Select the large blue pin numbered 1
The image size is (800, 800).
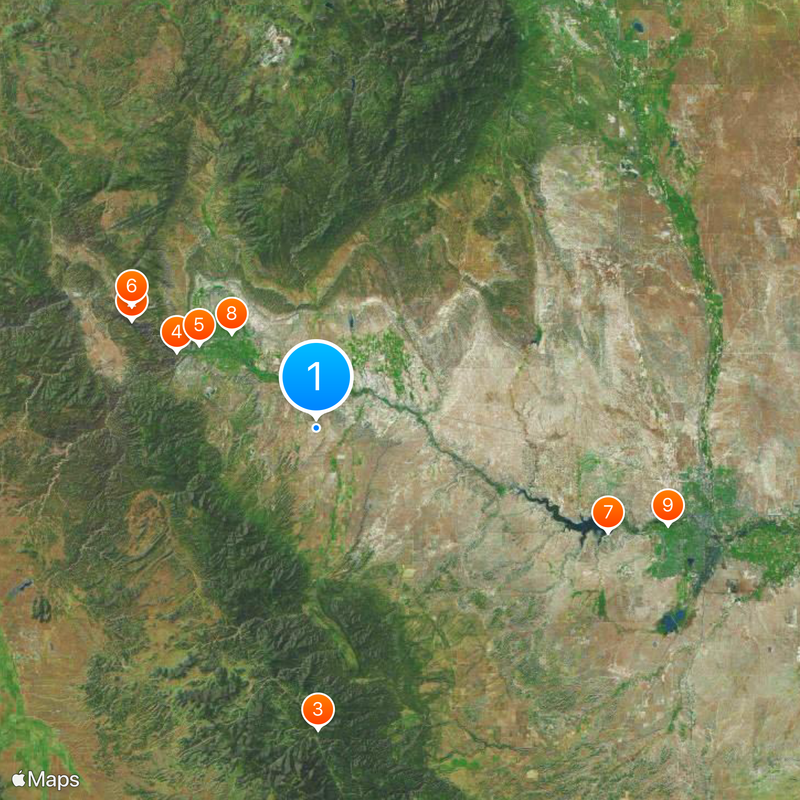tap(316, 378)
